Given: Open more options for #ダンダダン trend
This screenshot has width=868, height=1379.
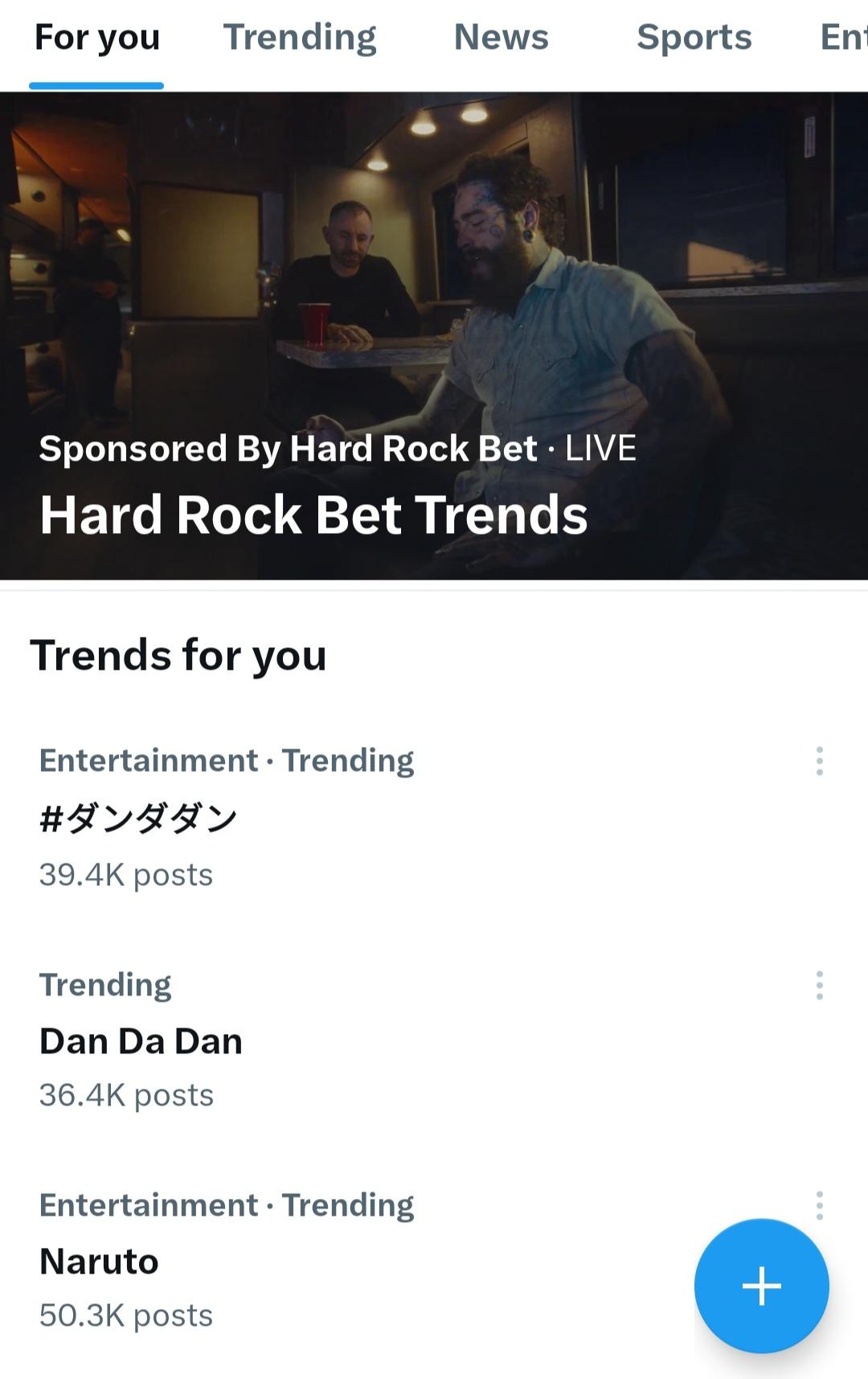Looking at the screenshot, I should [819, 761].
